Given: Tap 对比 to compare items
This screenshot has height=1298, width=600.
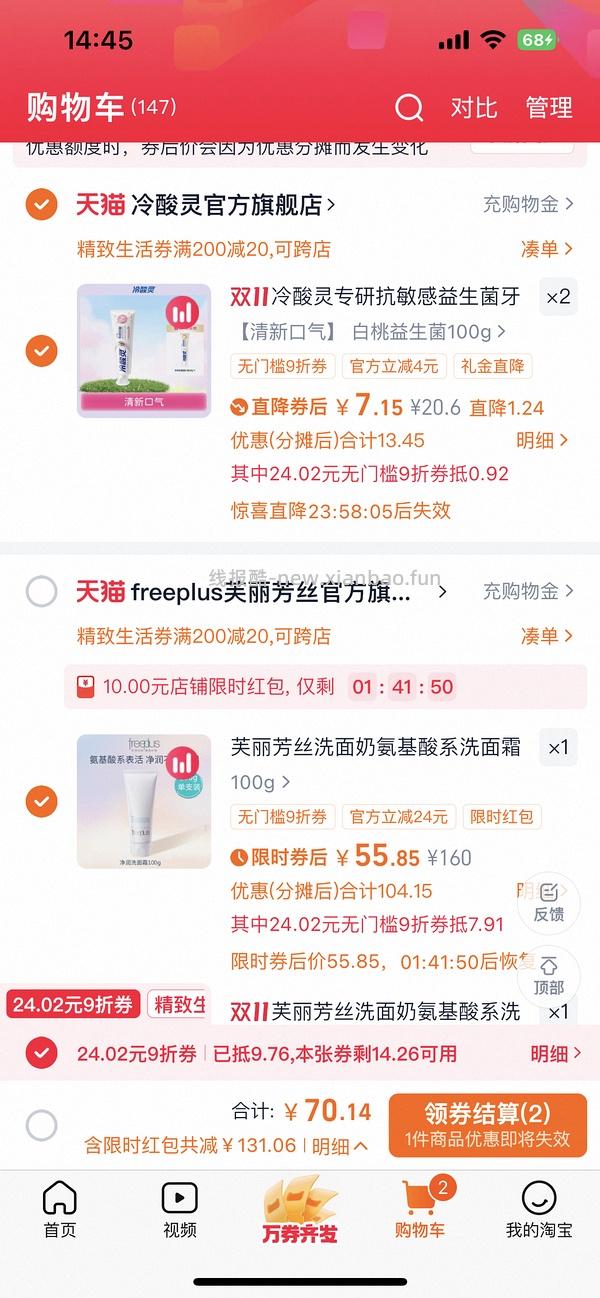Looking at the screenshot, I should point(473,107).
